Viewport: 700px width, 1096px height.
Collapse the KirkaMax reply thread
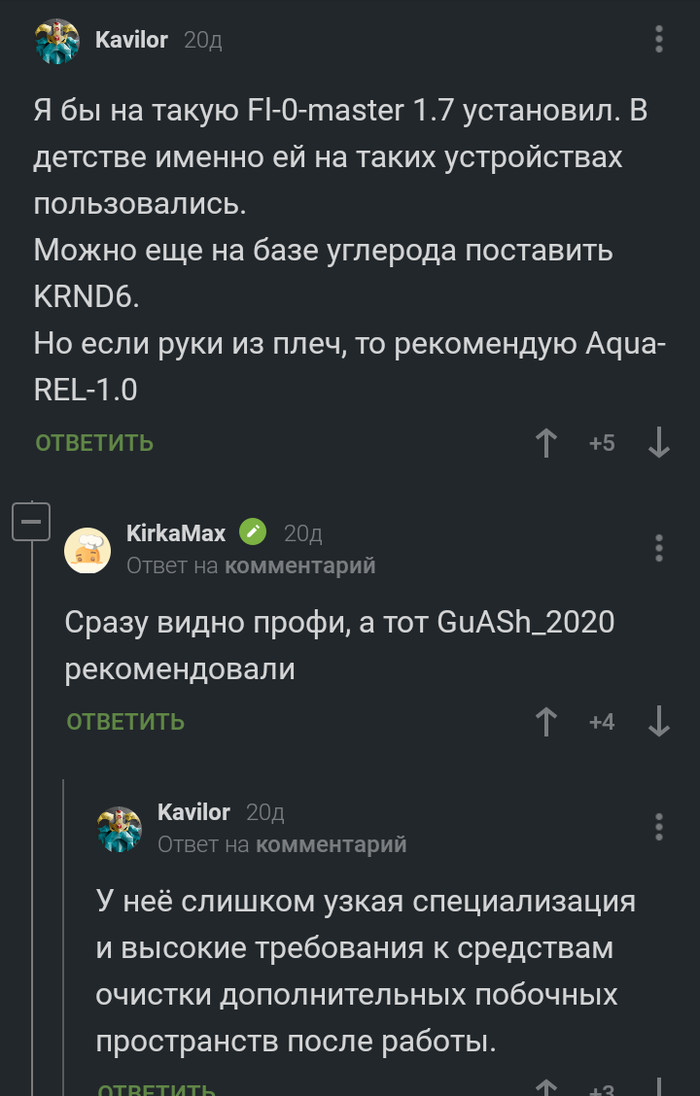coord(31,521)
